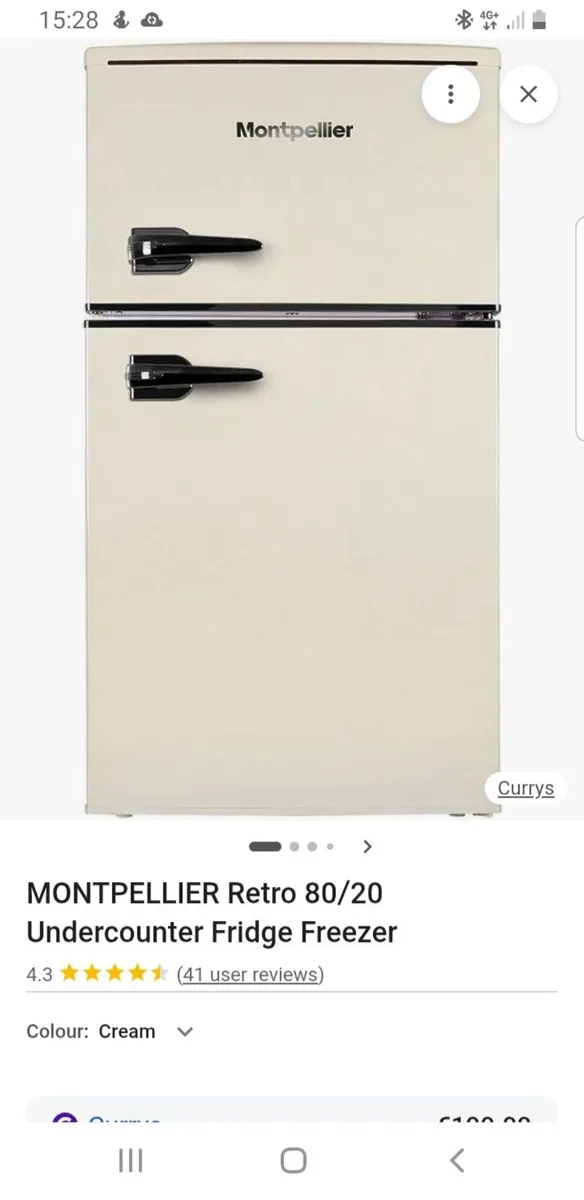Show the next product image
Viewport: 584px width, 1200px height.
pyautogui.click(x=367, y=846)
